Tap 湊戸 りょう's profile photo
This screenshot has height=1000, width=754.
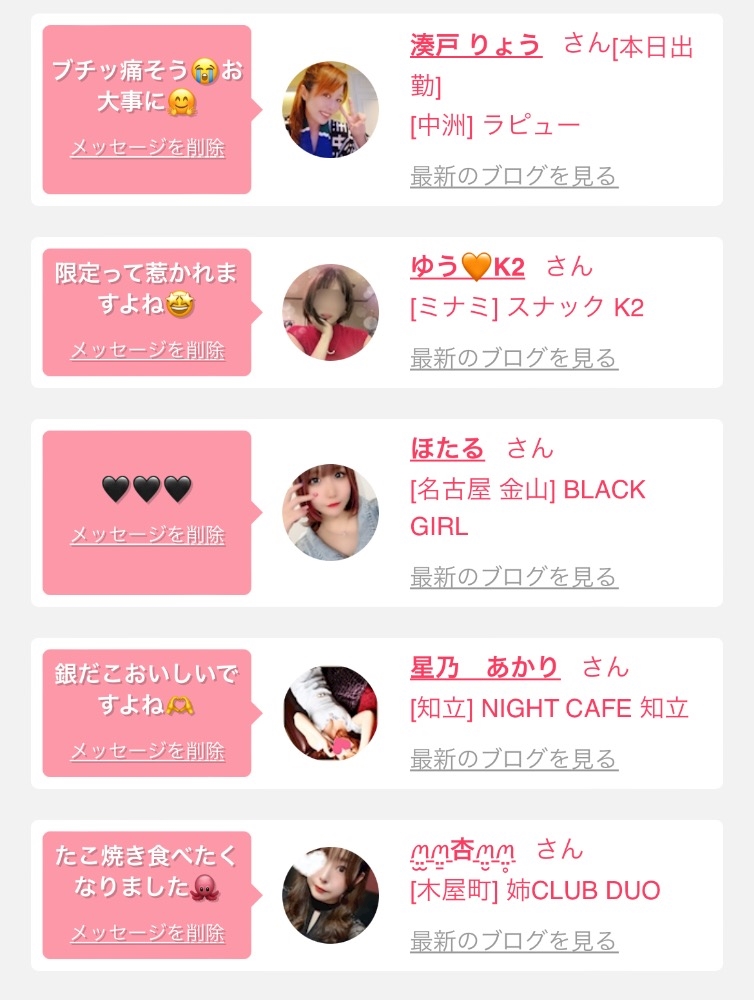[330, 110]
